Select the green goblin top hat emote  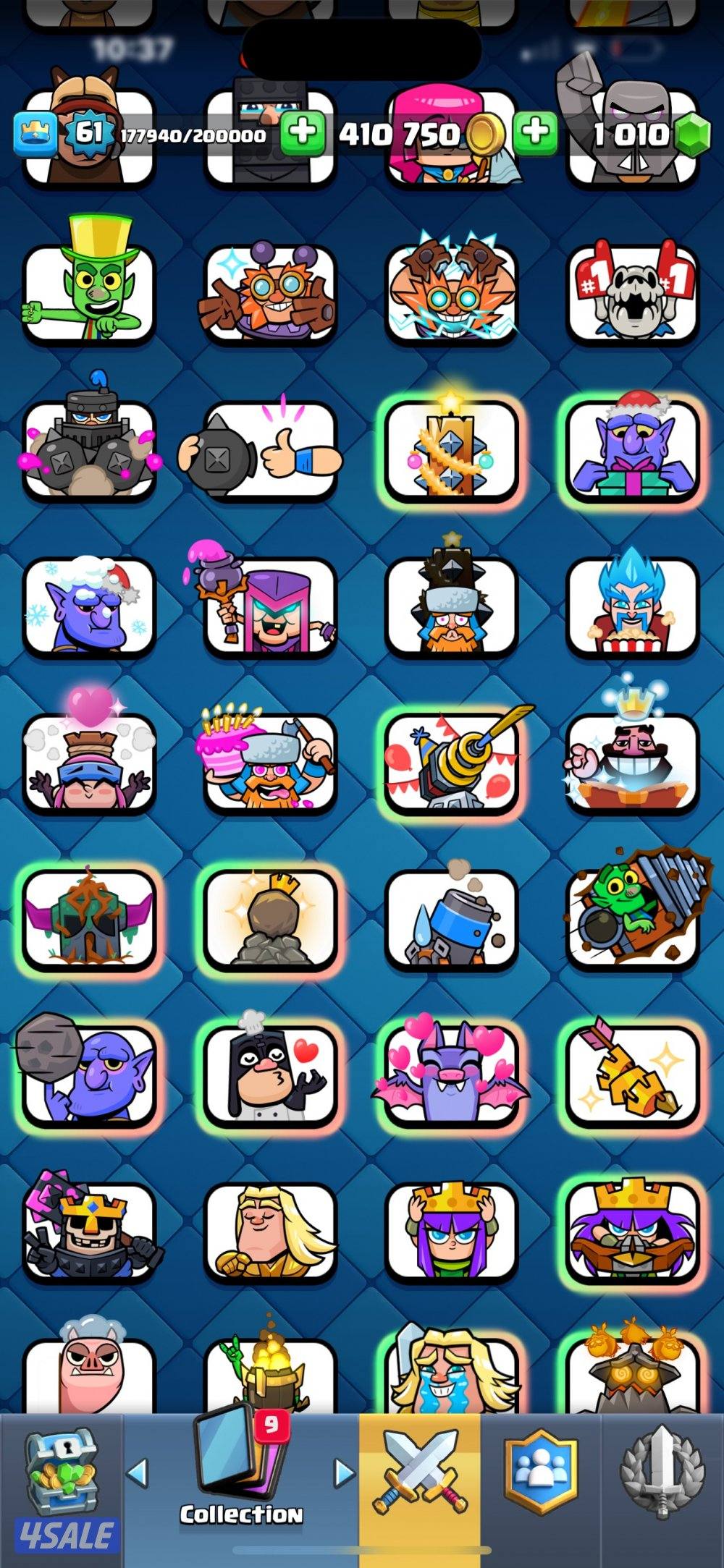pos(89,293)
